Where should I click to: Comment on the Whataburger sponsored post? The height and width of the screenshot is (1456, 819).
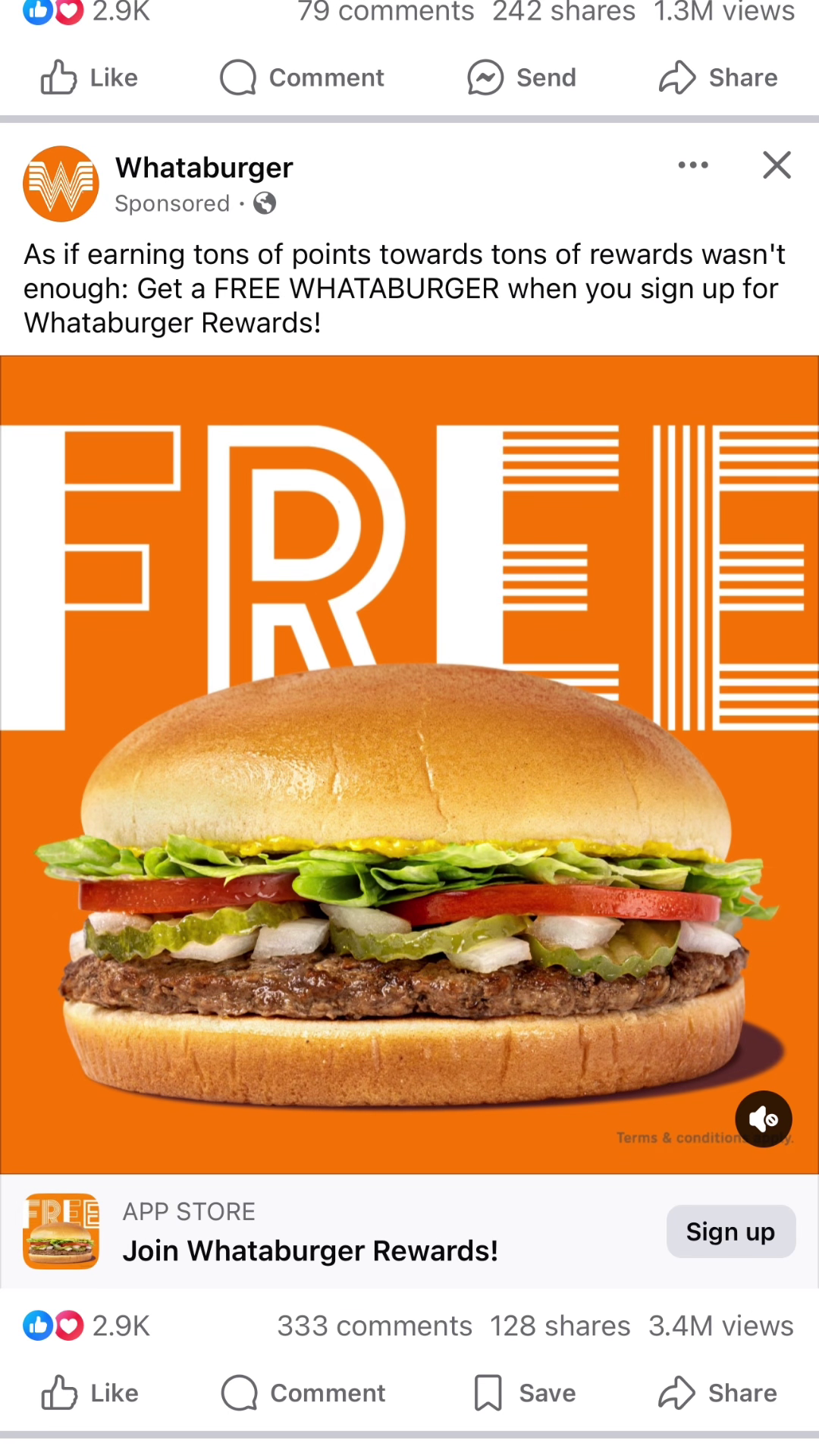[x=303, y=1393]
